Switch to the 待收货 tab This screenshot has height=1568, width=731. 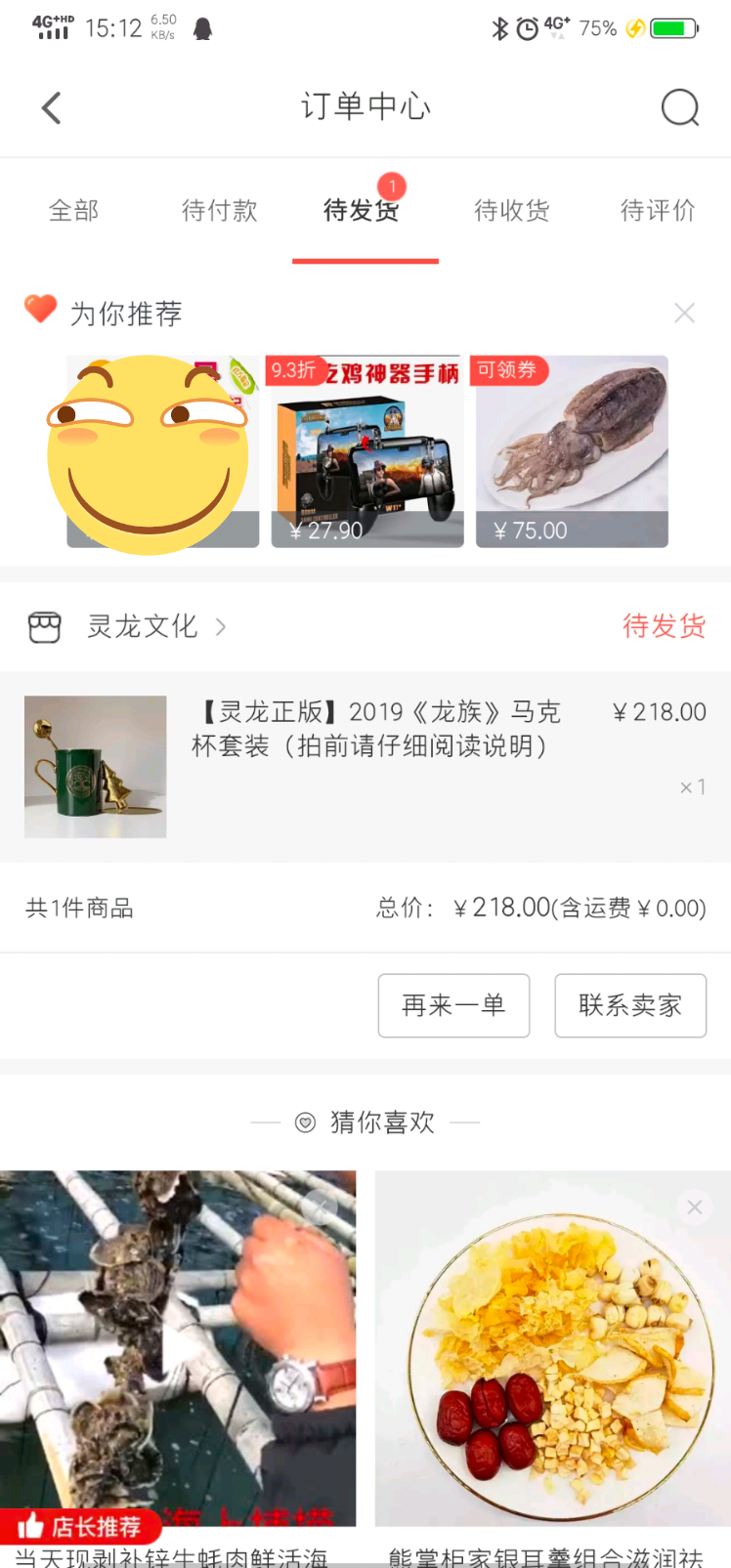(x=511, y=210)
